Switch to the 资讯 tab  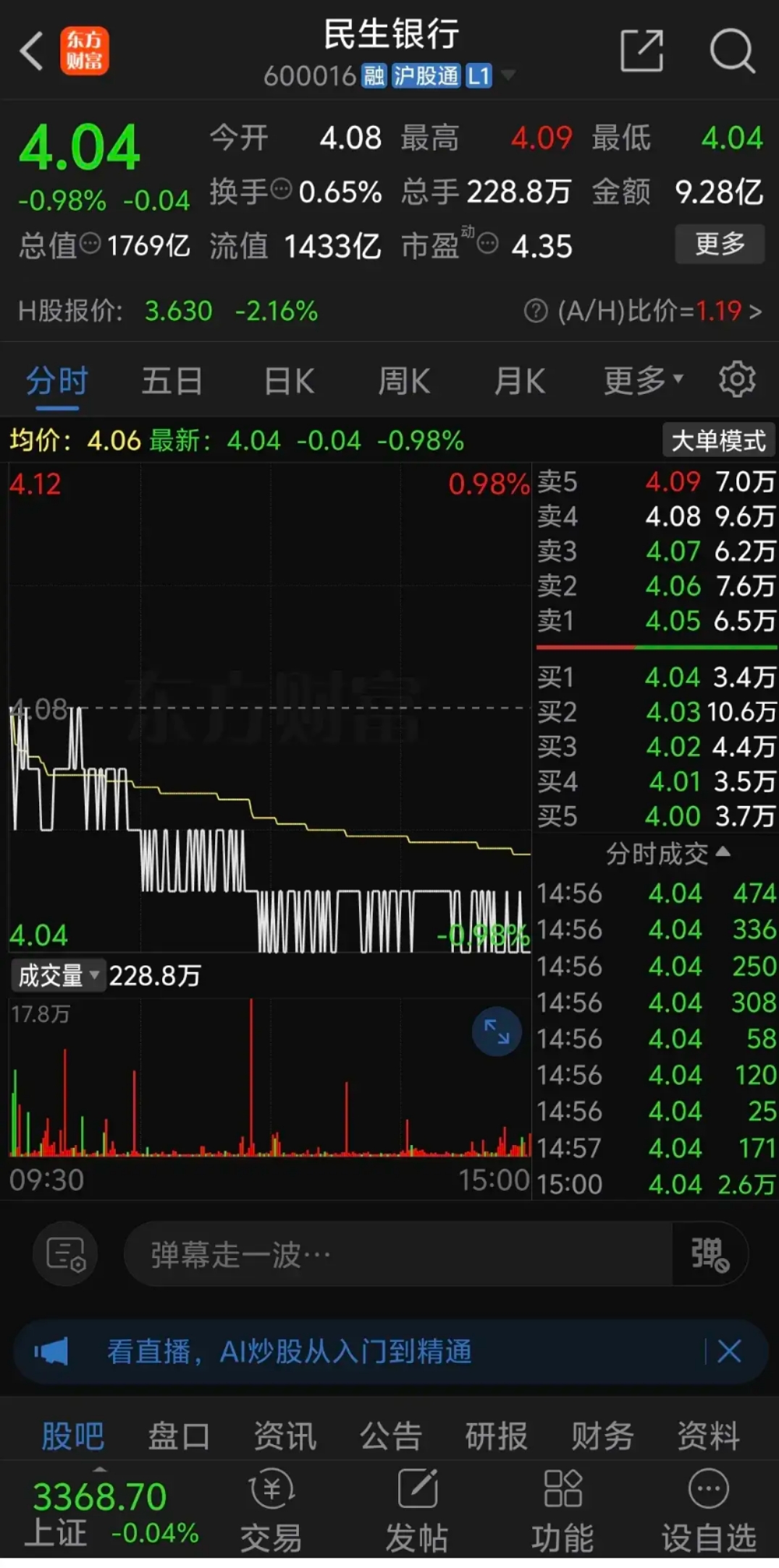(x=285, y=1435)
